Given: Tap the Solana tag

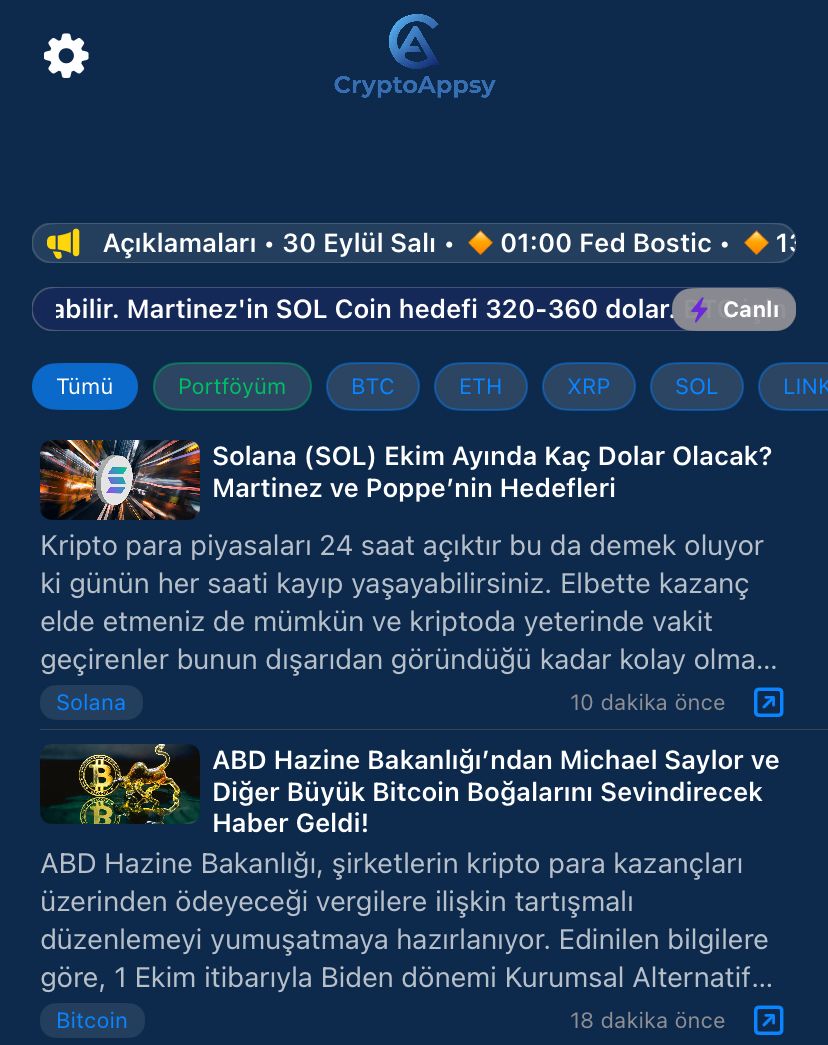Looking at the screenshot, I should (x=91, y=702).
